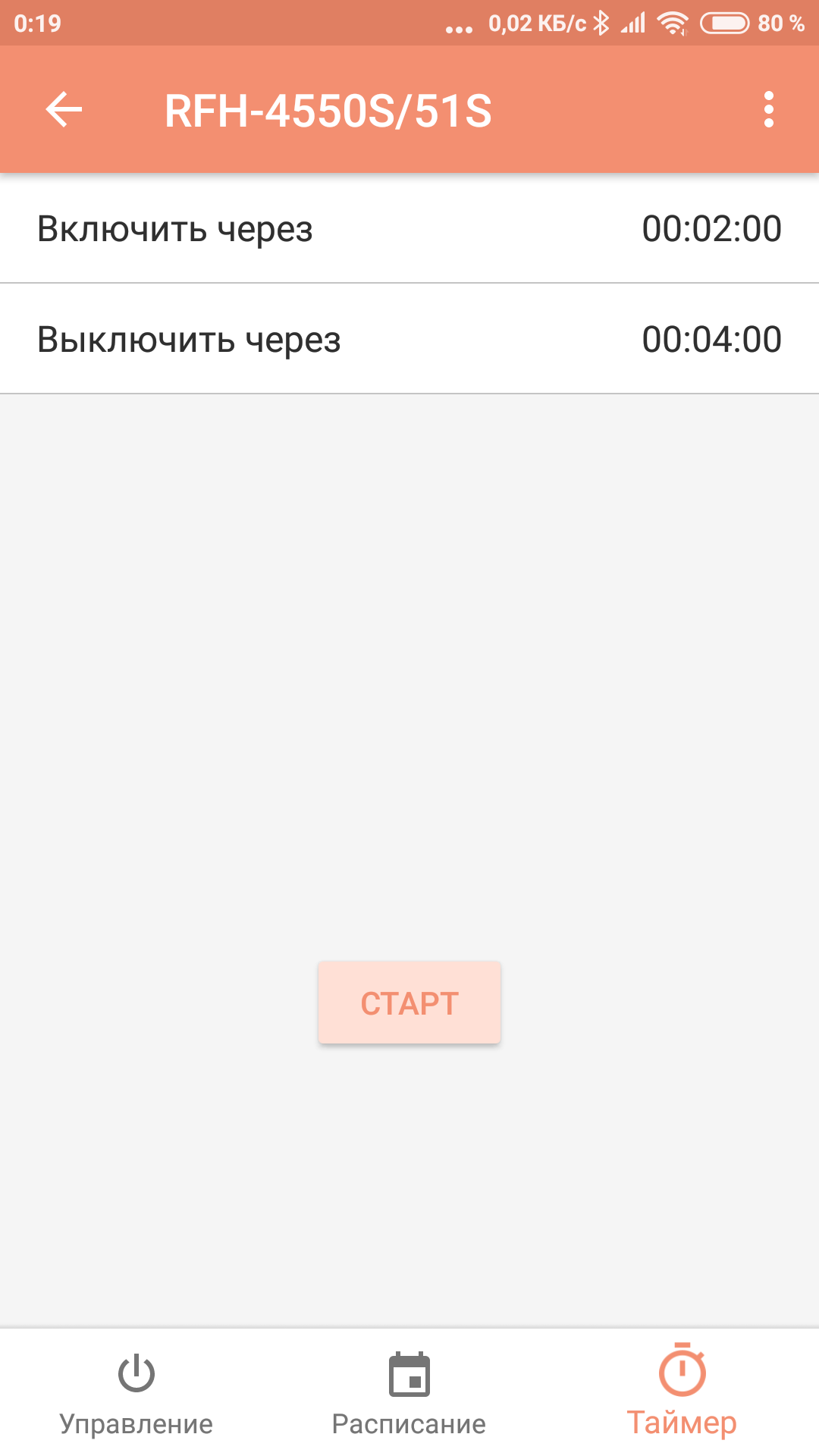Viewport: 819px width, 1456px height.
Task: Tap the СТАРТ button
Action: pyautogui.click(x=409, y=1003)
